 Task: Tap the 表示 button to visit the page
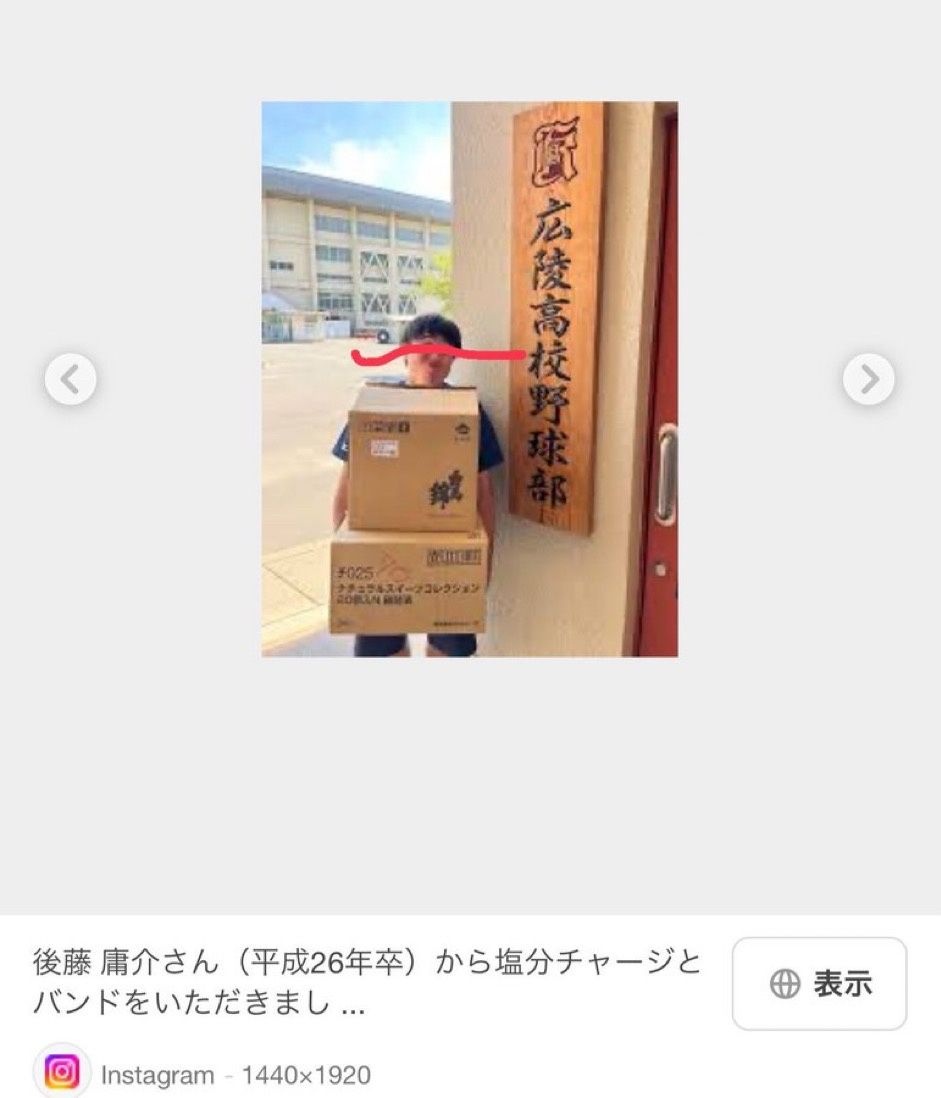tap(819, 983)
